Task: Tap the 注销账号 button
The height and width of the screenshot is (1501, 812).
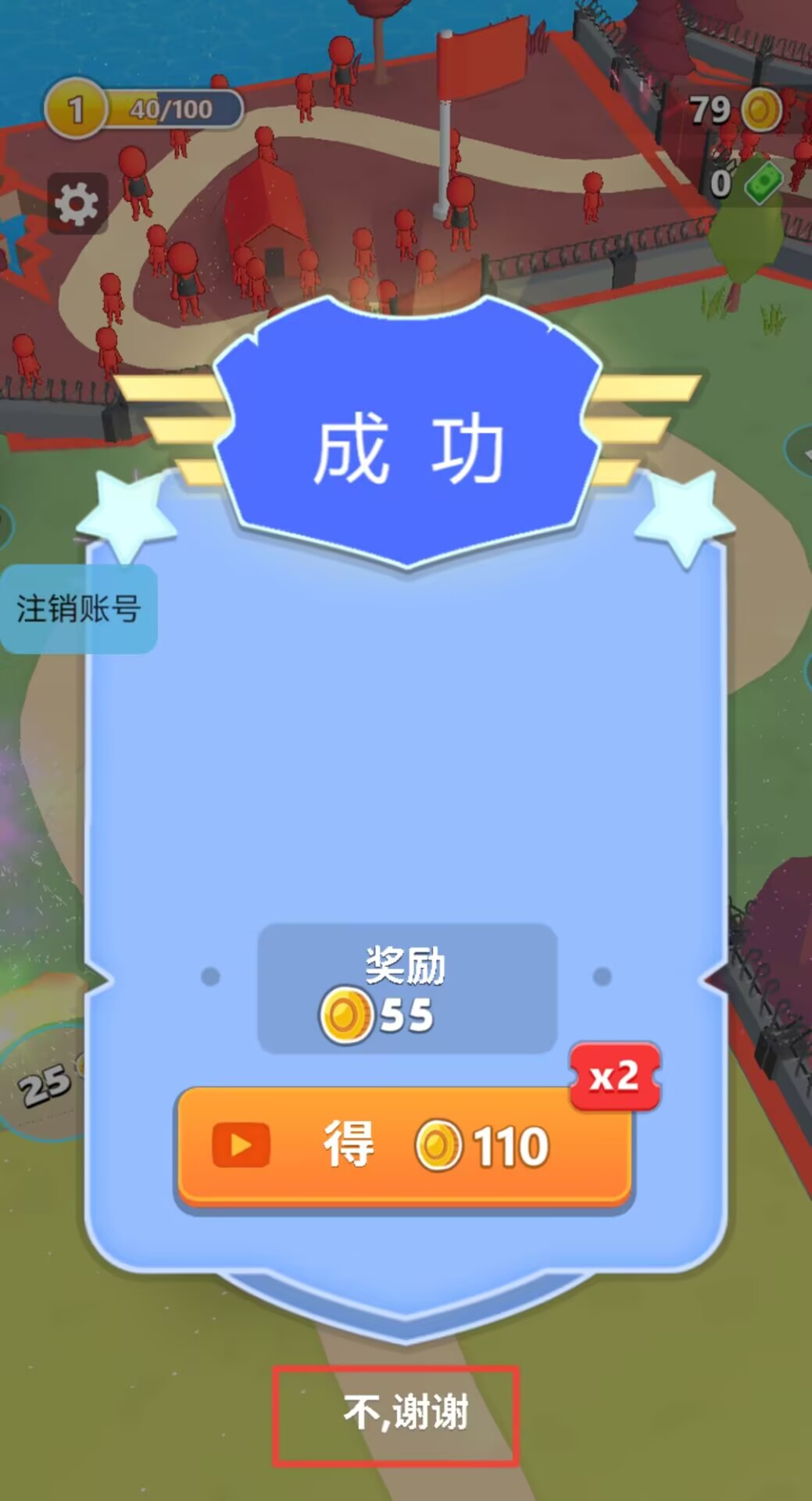Action: pos(78,609)
